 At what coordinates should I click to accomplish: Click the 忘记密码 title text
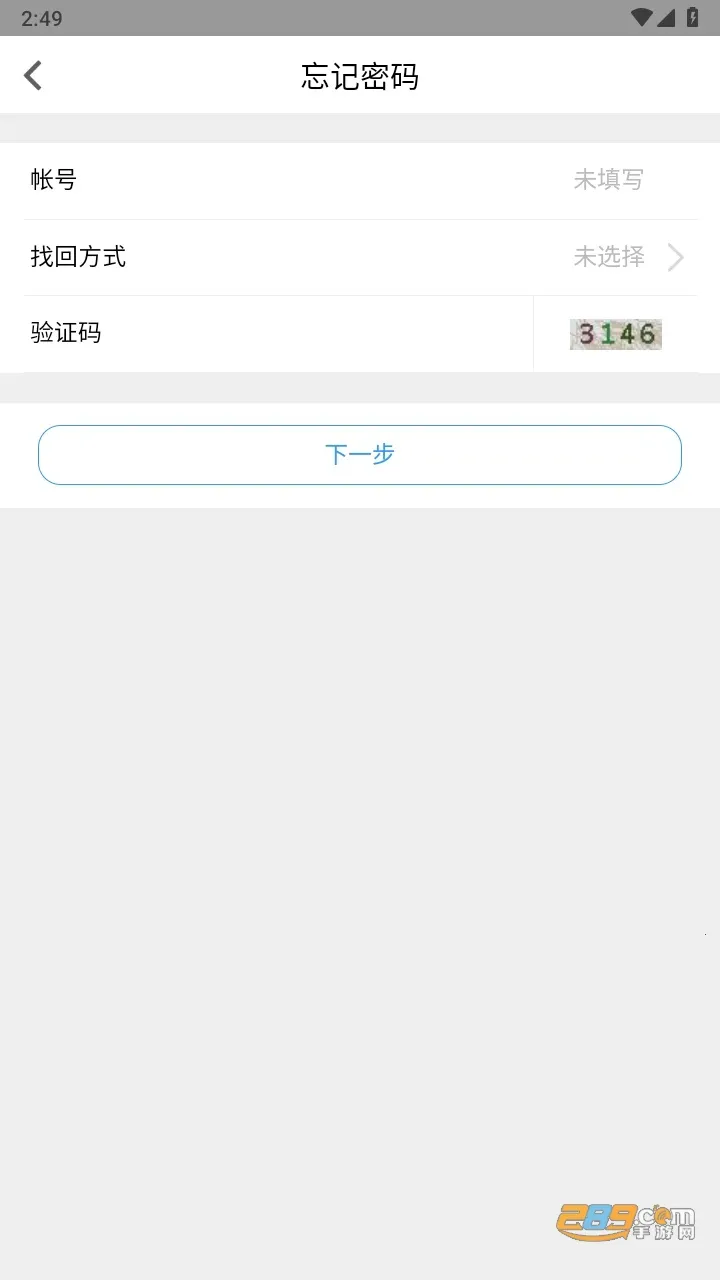[x=360, y=75]
